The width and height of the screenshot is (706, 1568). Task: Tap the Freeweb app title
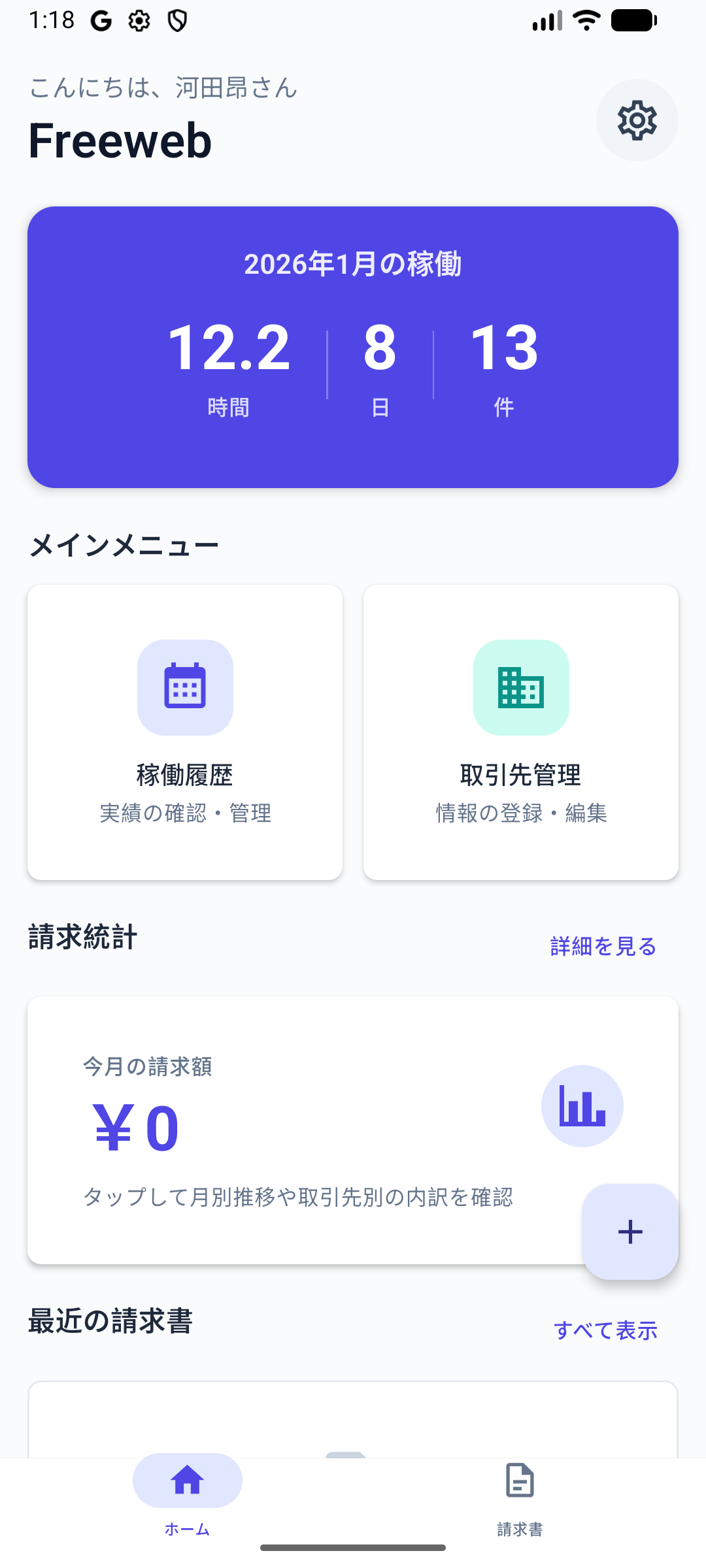[x=120, y=140]
